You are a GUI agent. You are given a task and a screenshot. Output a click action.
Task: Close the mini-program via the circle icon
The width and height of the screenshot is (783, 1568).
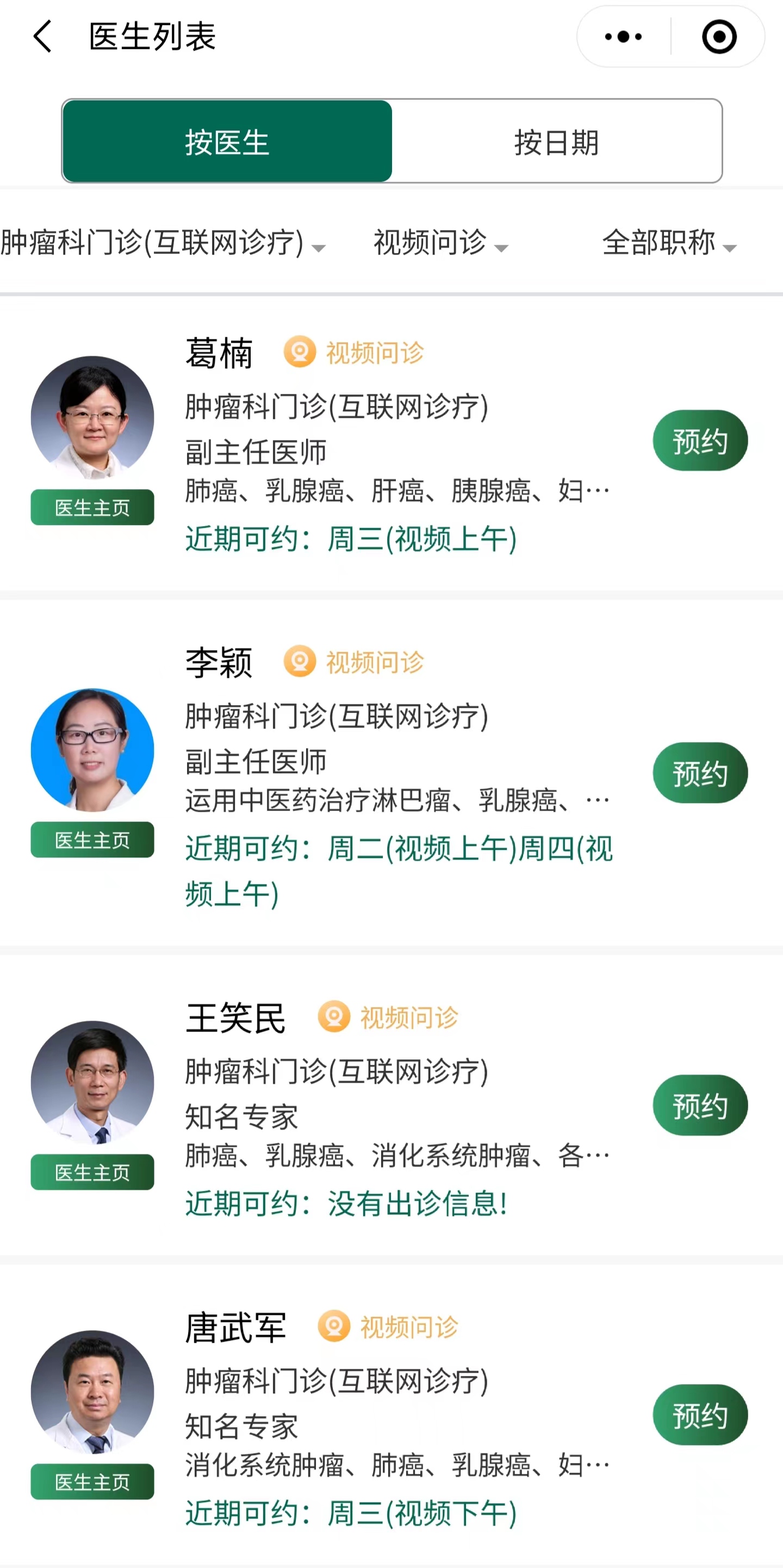coord(719,36)
